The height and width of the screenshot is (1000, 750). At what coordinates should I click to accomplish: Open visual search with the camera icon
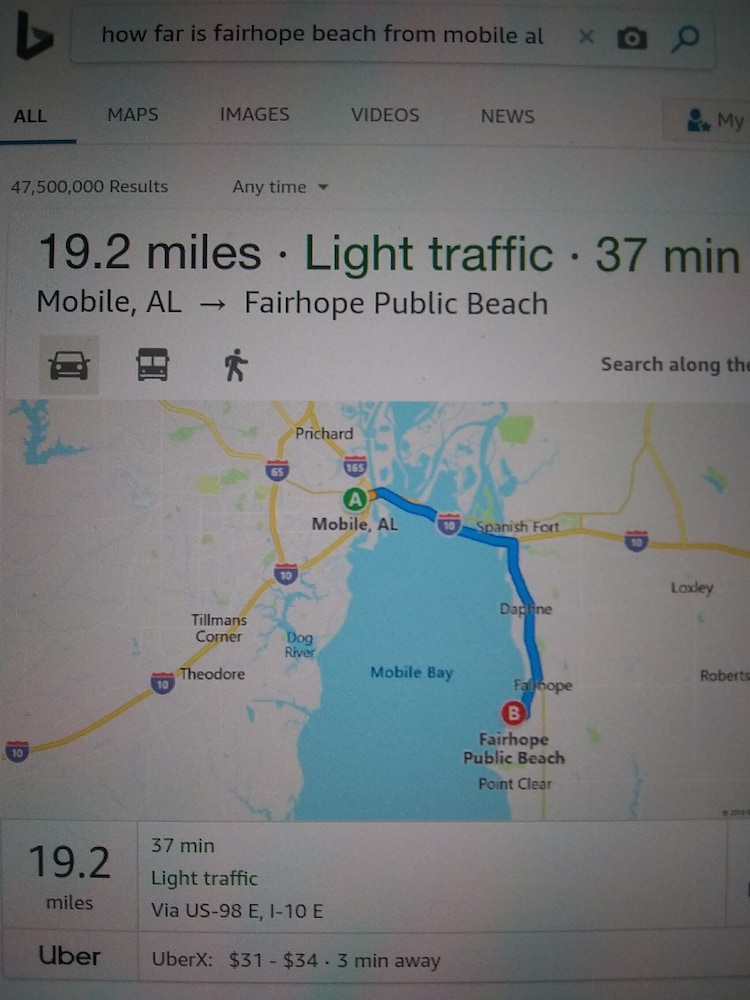[x=632, y=38]
